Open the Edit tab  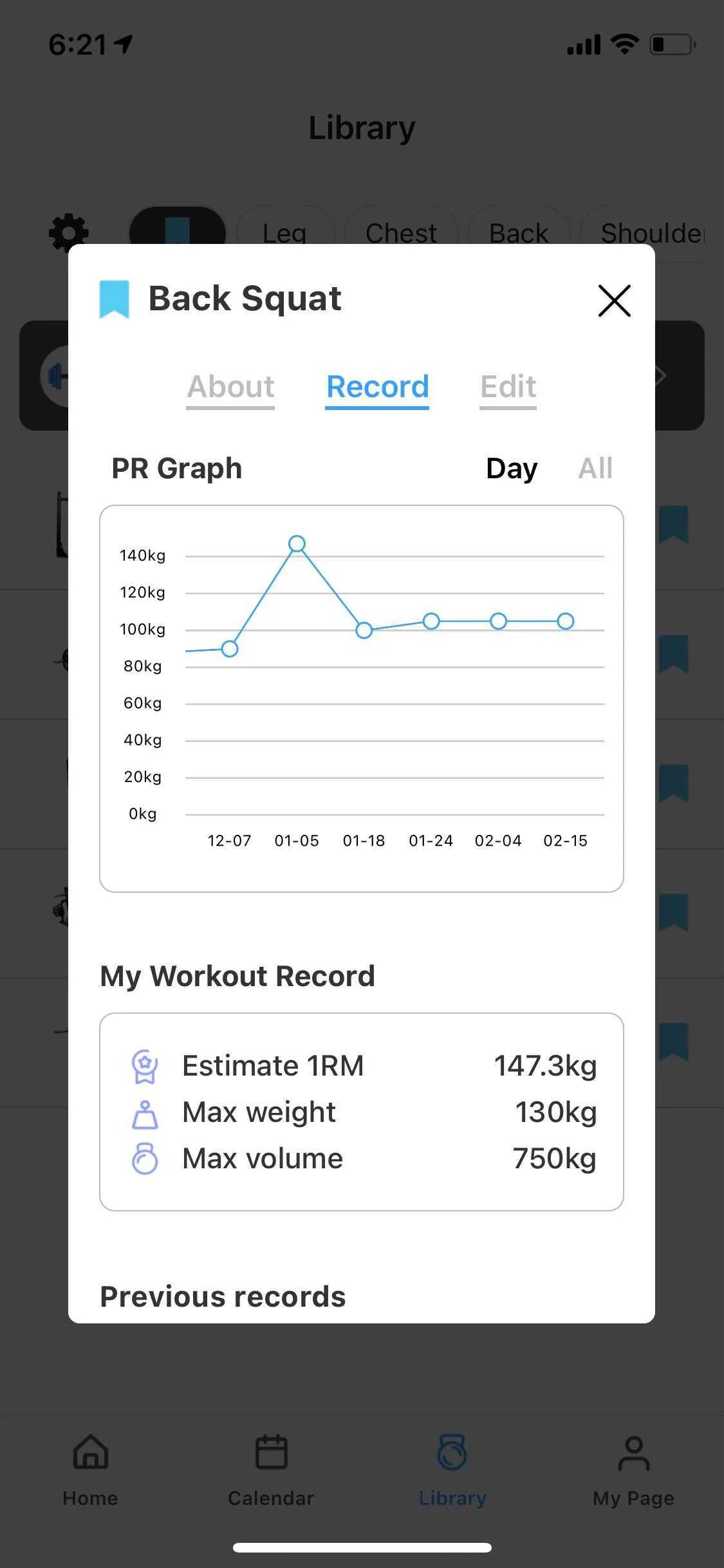pyautogui.click(x=508, y=387)
